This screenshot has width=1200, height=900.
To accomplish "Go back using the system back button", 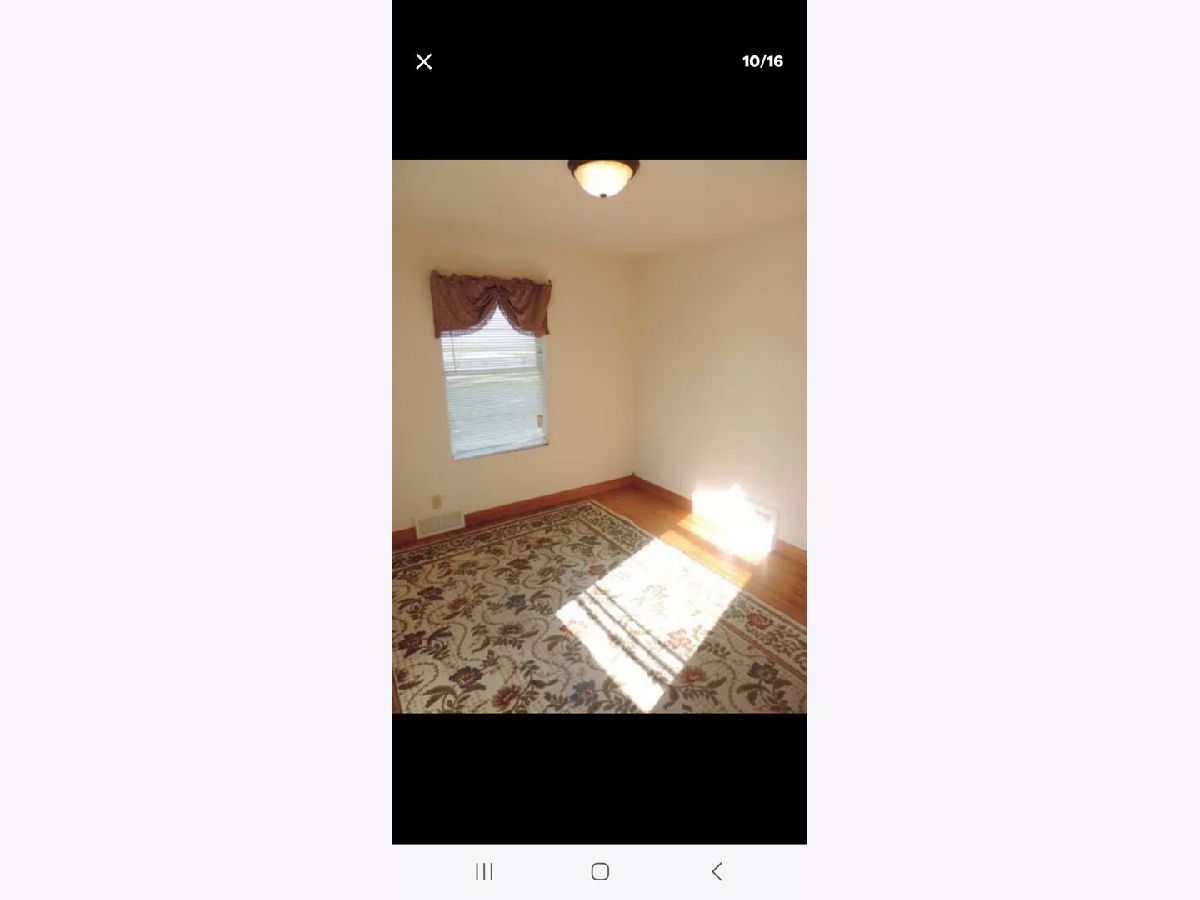I will 716,871.
